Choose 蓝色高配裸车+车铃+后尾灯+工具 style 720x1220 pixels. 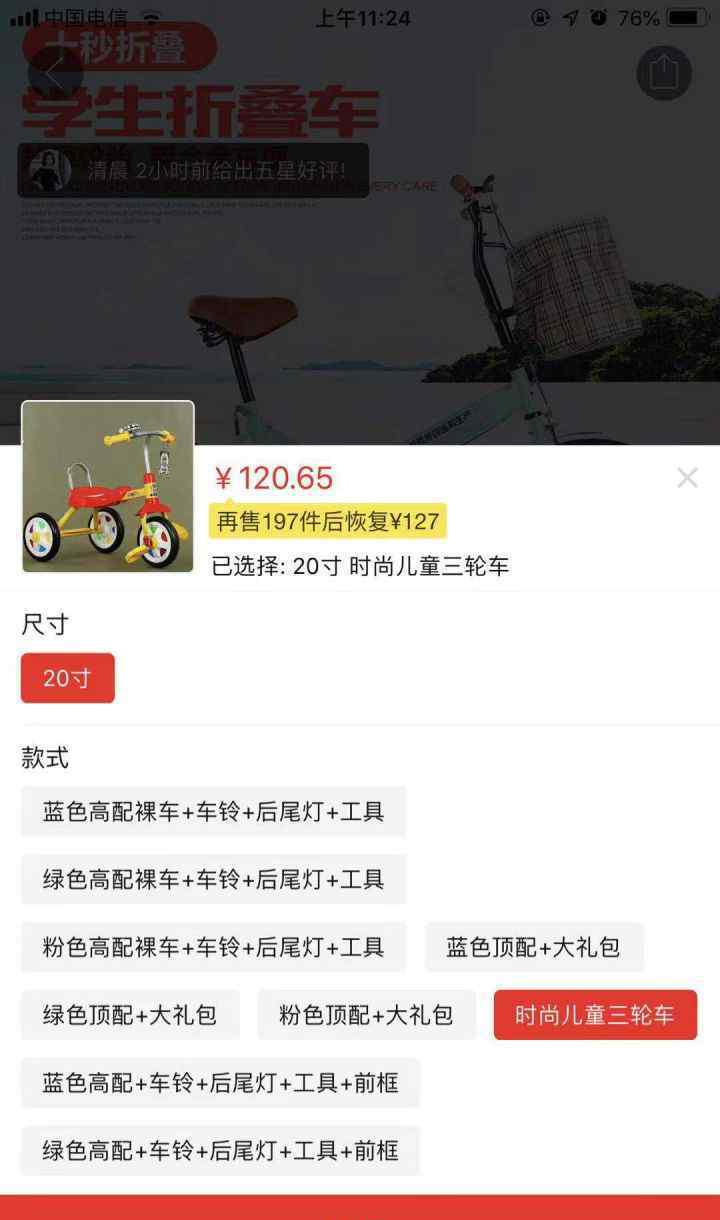point(213,811)
